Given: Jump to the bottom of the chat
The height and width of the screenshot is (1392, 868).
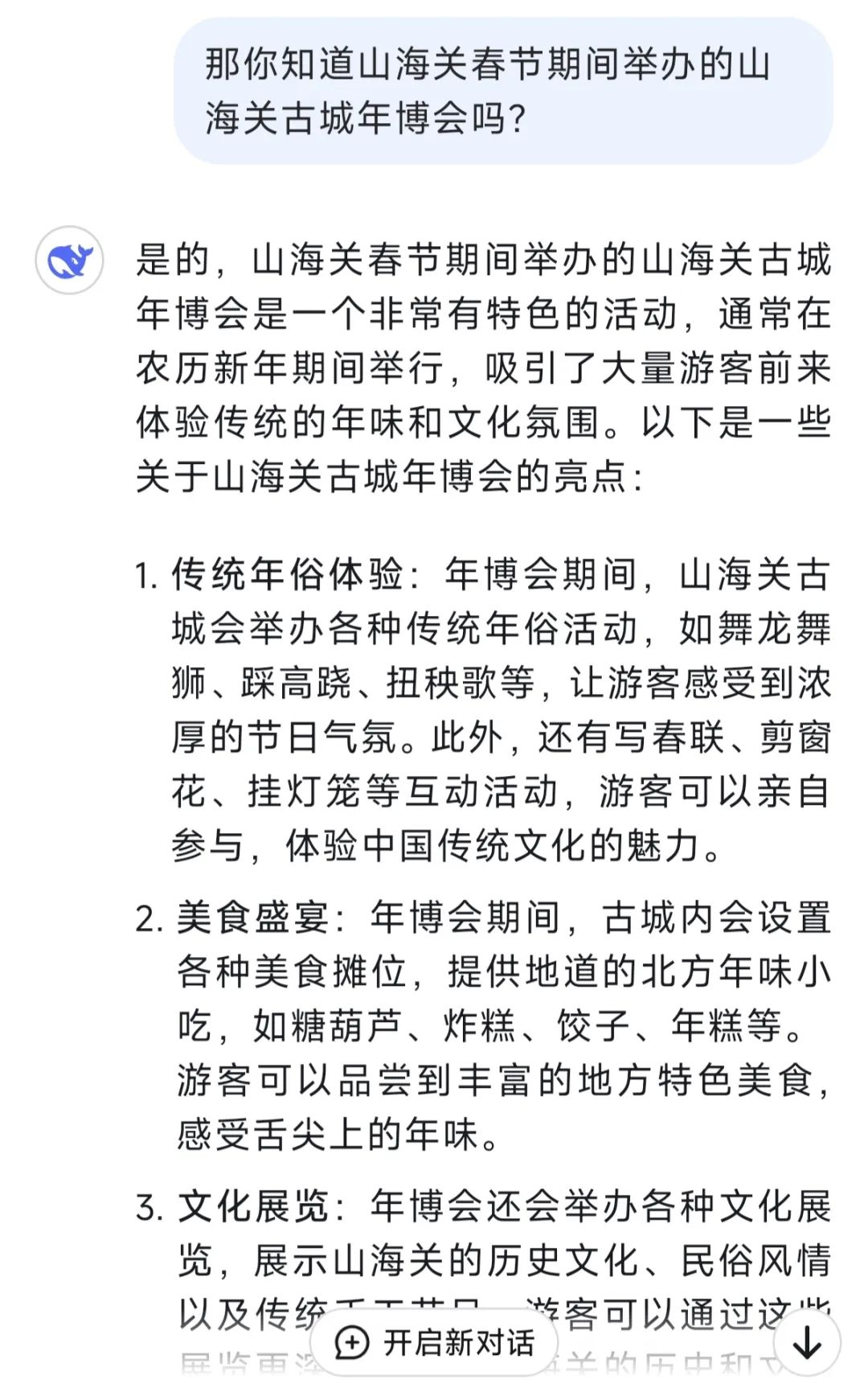Looking at the screenshot, I should [806, 1342].
